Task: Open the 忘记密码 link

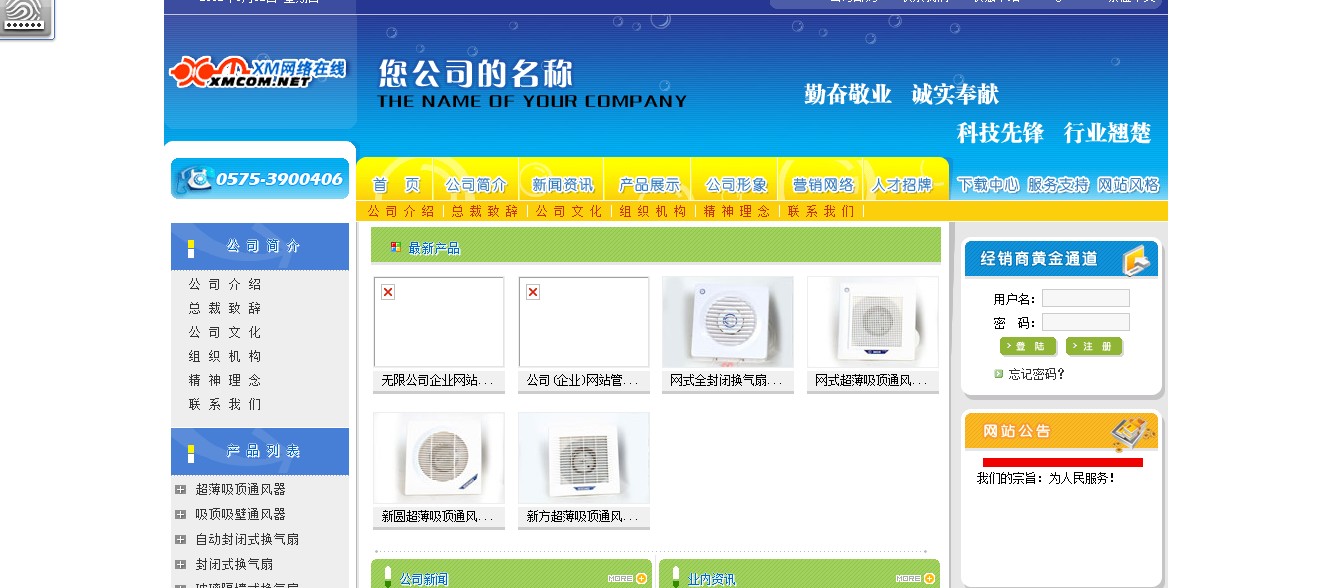Action: click(x=1036, y=374)
